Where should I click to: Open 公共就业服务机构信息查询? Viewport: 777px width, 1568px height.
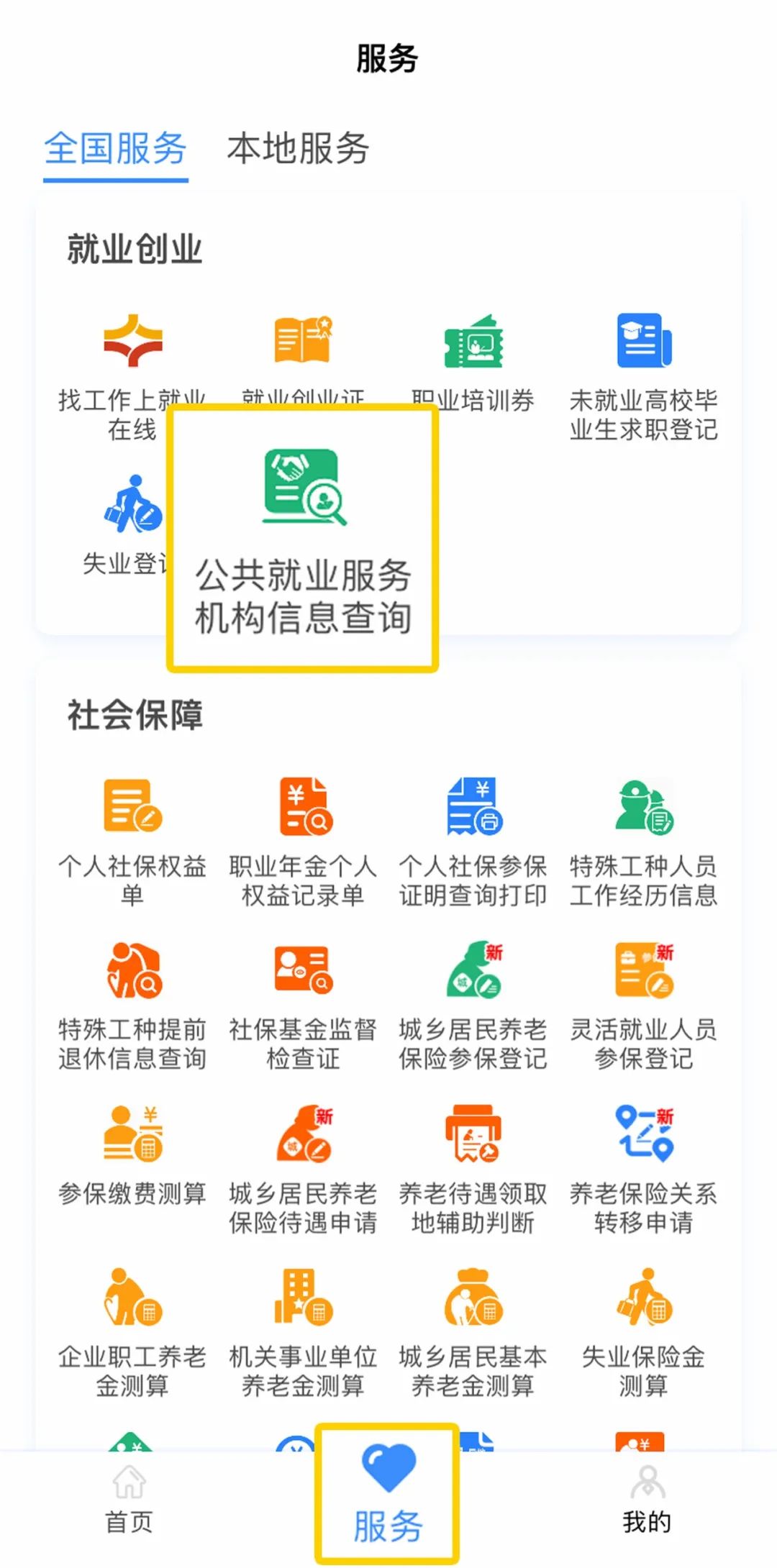click(x=303, y=539)
